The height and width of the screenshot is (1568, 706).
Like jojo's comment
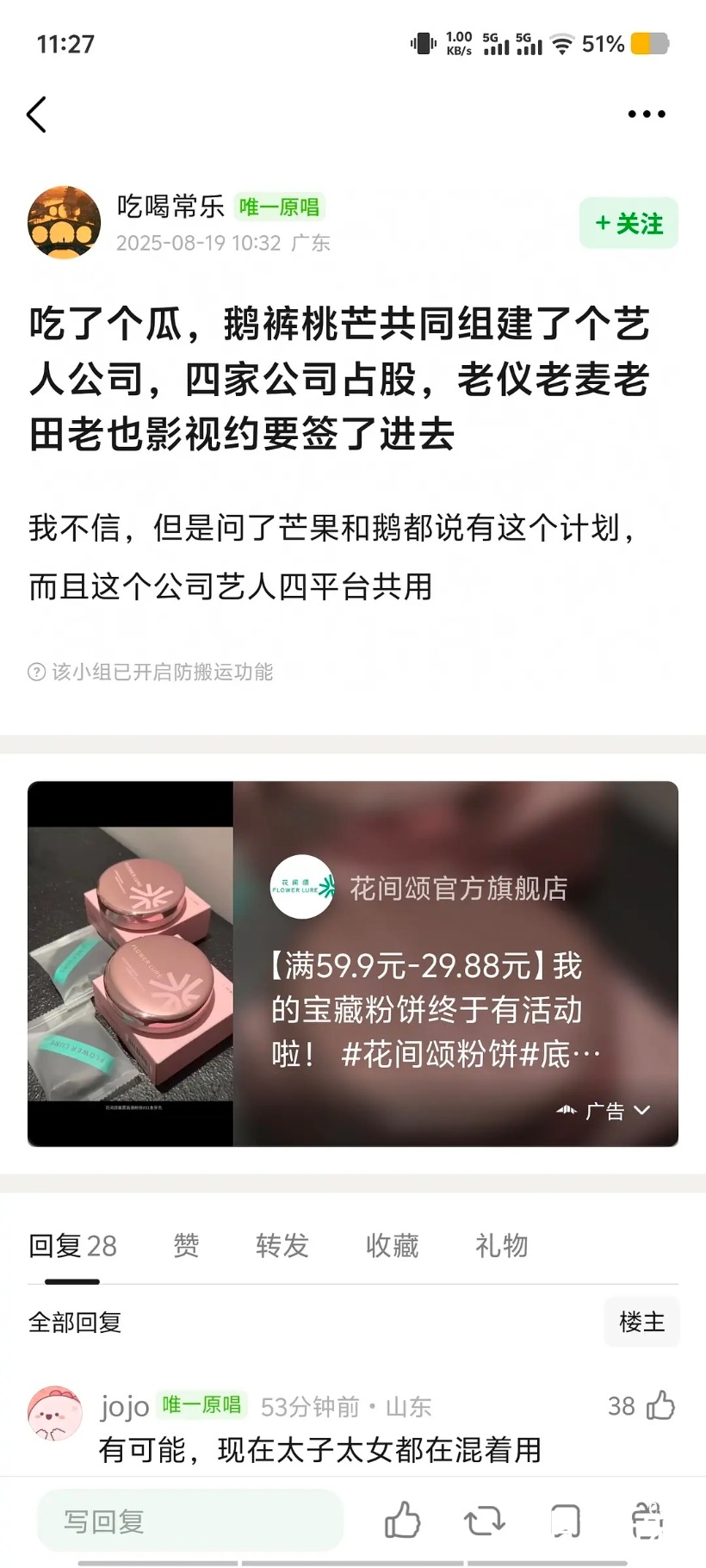pos(660,1405)
